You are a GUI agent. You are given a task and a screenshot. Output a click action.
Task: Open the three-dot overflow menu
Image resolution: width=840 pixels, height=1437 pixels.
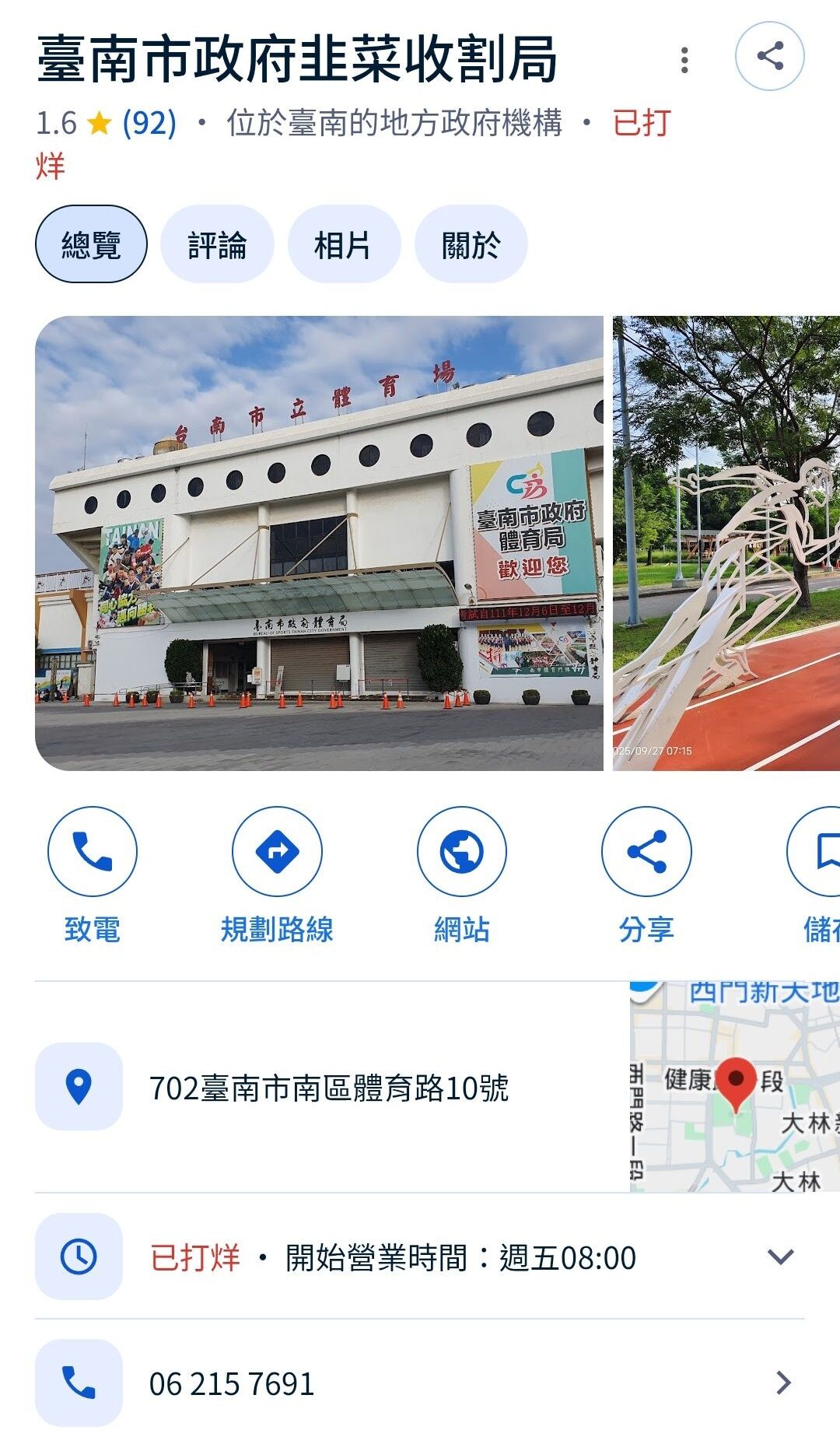(x=684, y=60)
